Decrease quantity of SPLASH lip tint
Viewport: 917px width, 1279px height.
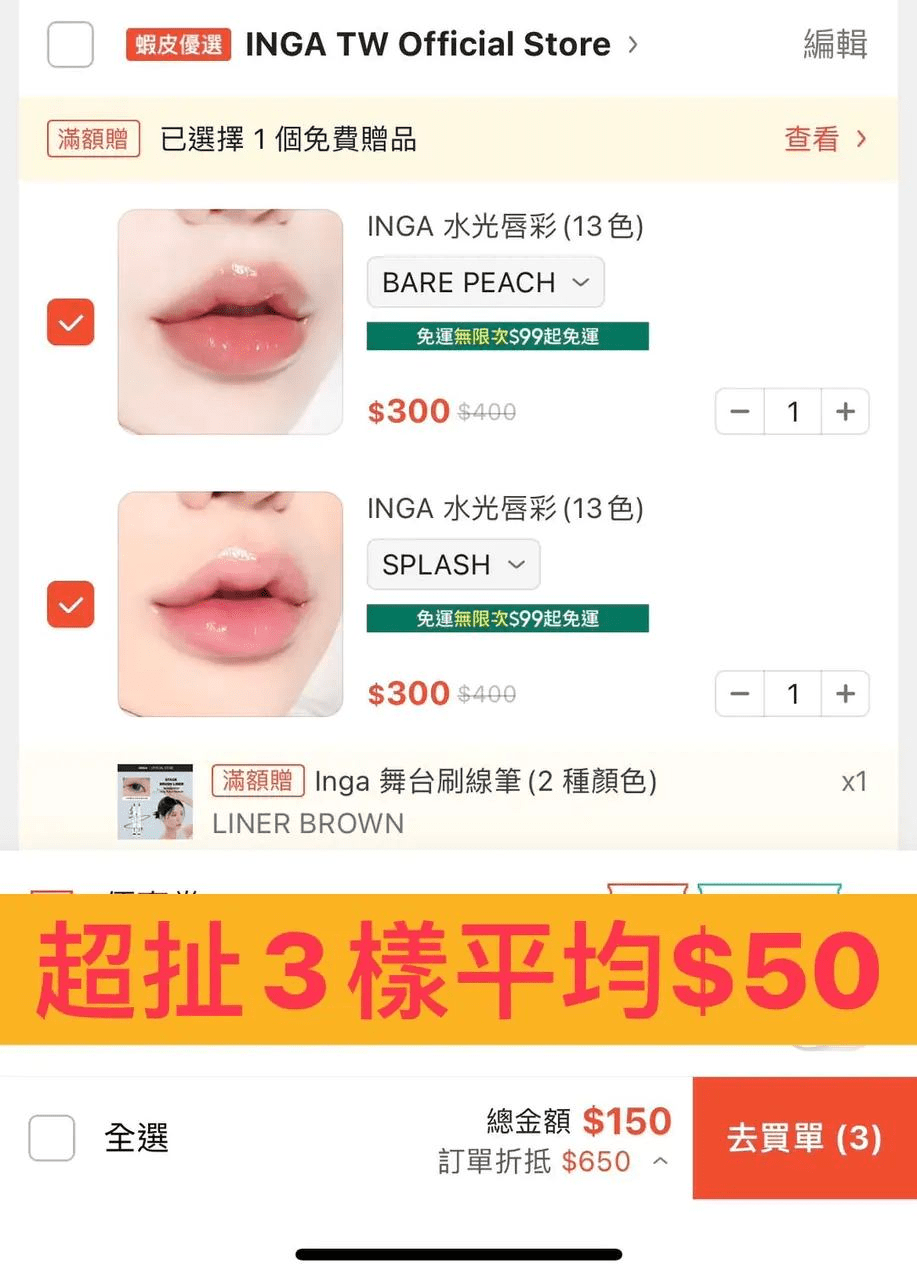(739, 693)
